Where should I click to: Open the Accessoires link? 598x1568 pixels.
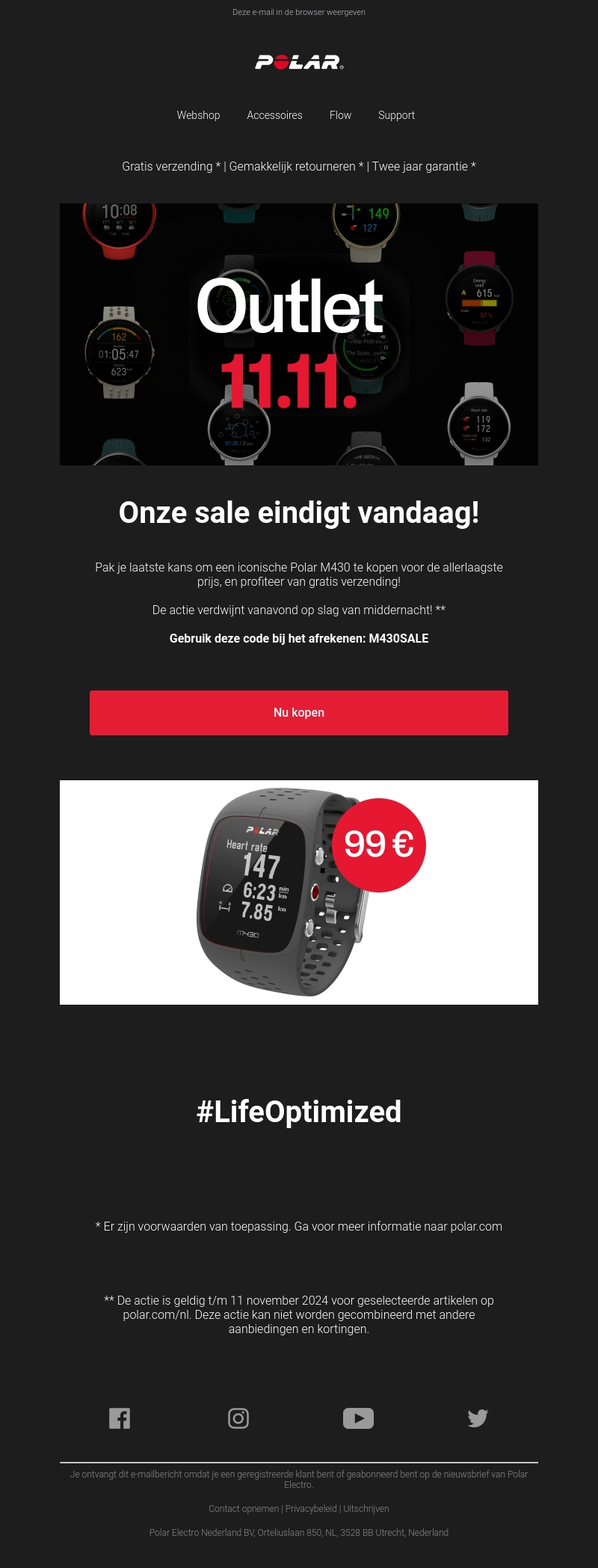click(274, 115)
